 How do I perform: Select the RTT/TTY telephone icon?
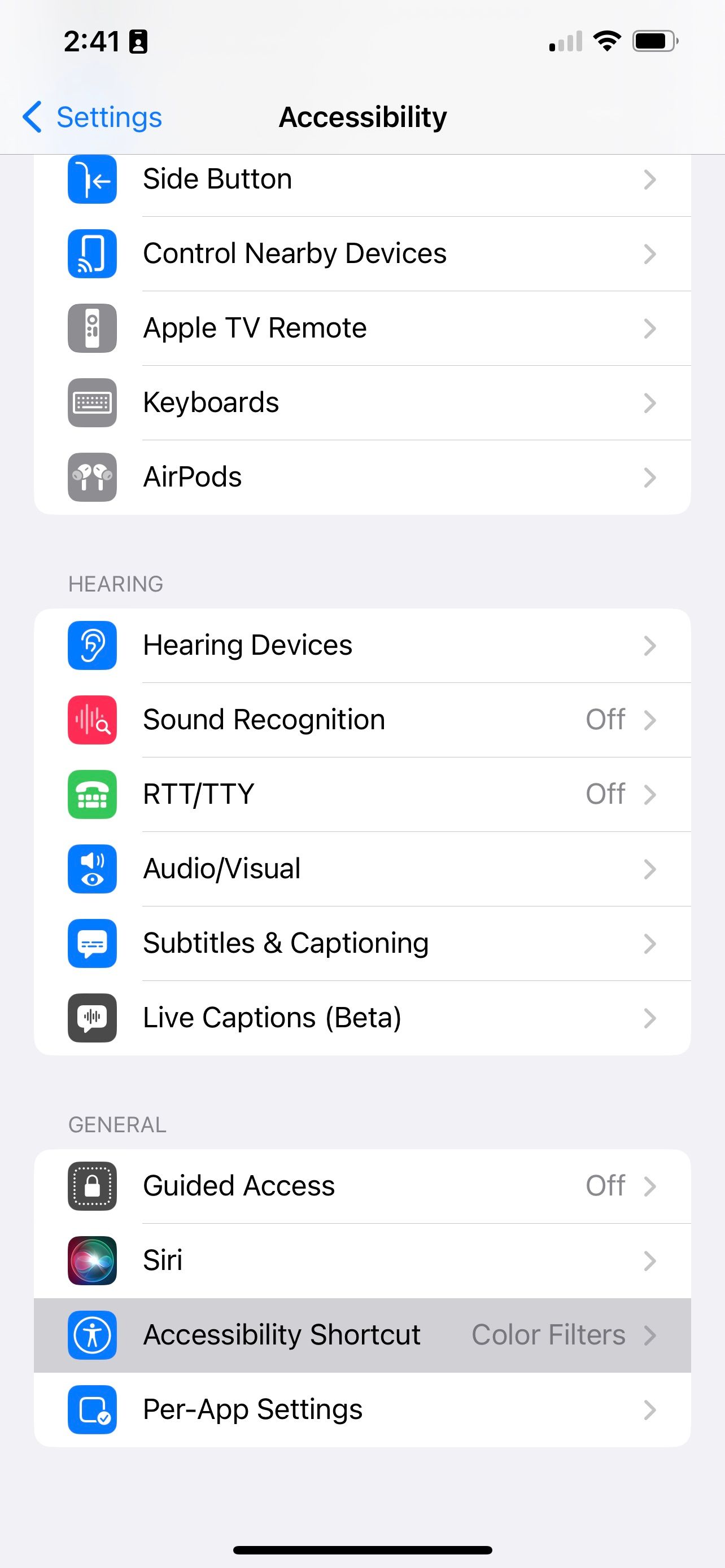pos(92,795)
